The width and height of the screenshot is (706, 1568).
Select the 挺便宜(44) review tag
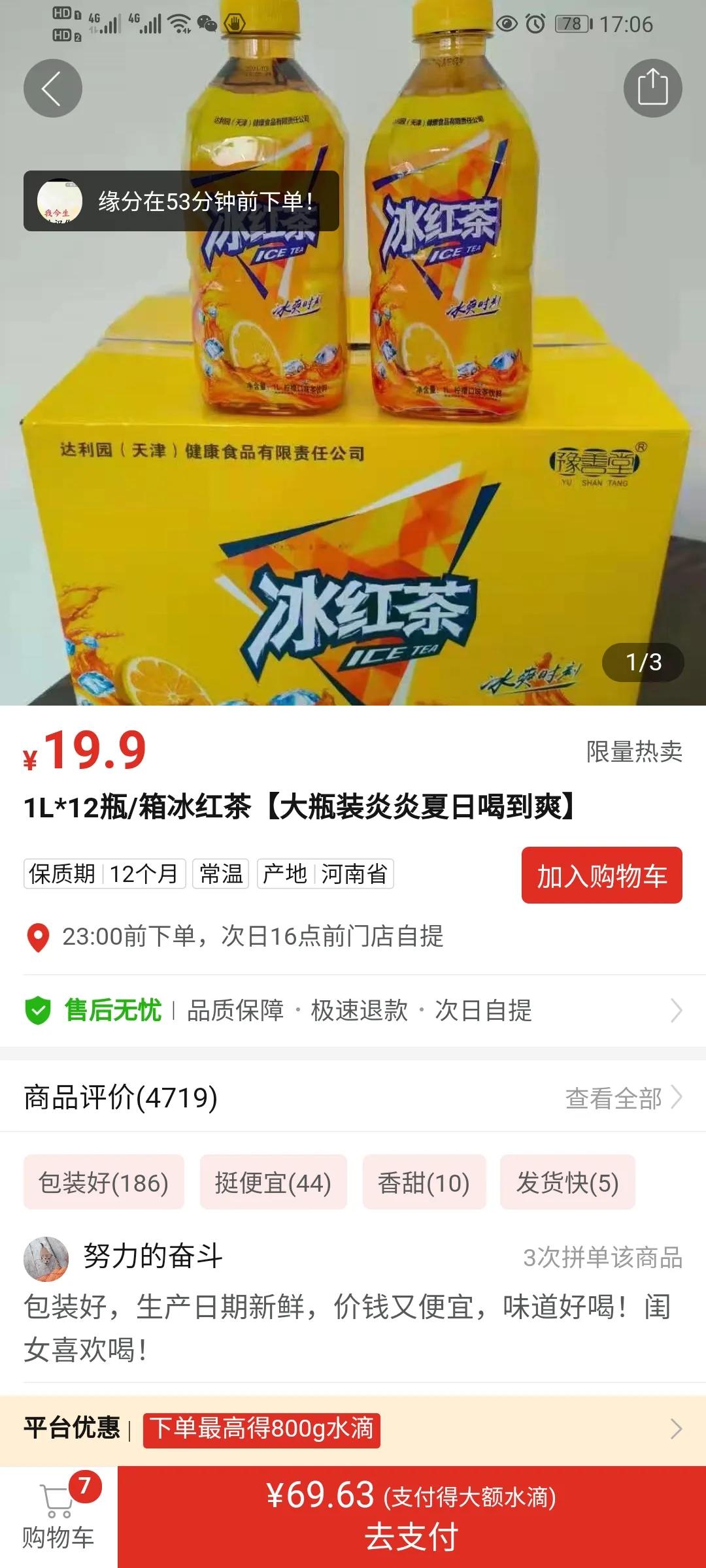pyautogui.click(x=273, y=1183)
